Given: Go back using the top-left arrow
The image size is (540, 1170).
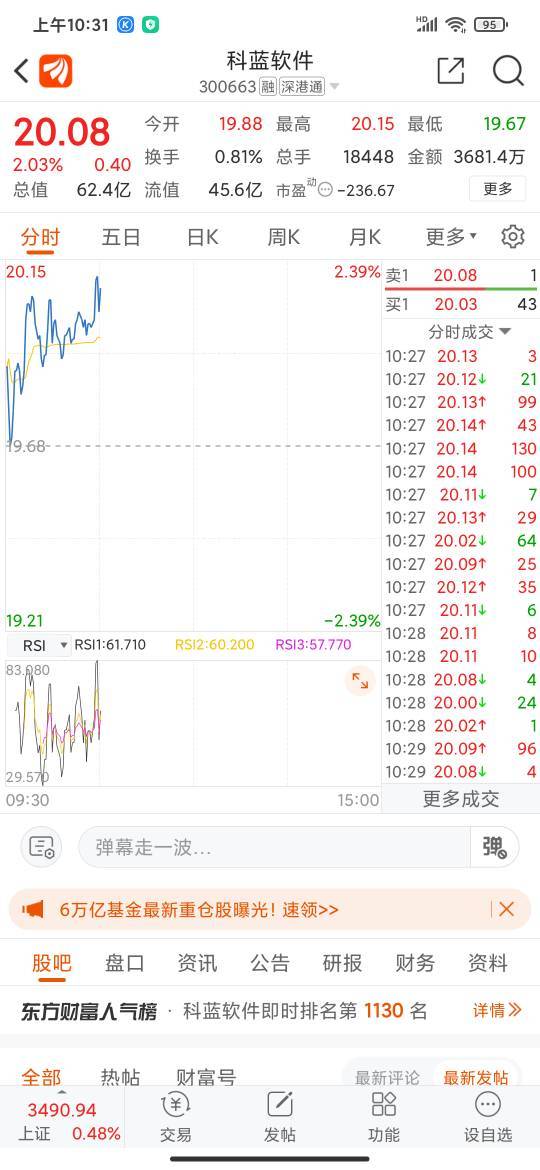Looking at the screenshot, I should pos(21,71).
